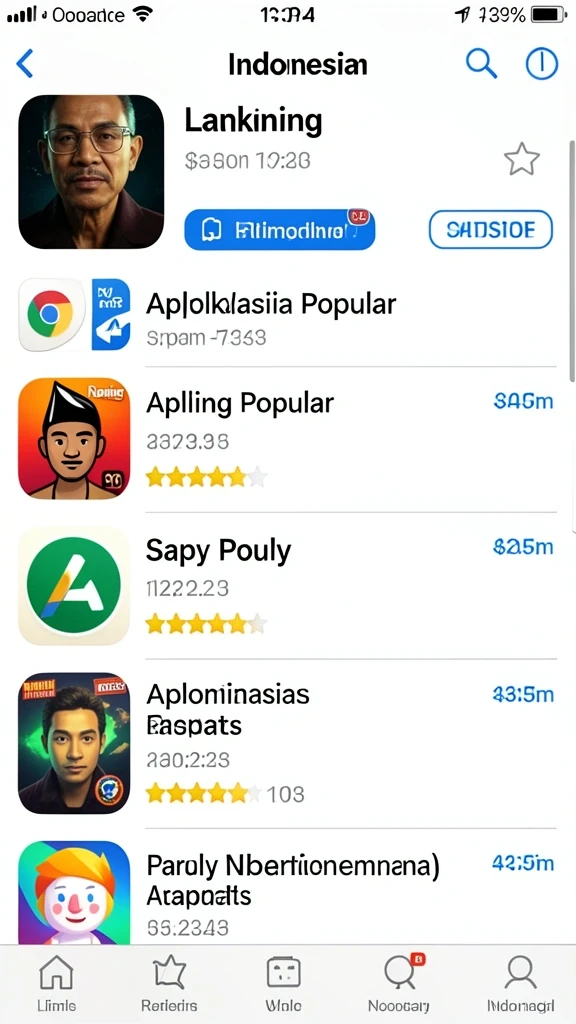This screenshot has height=1024, width=576.
Task: Switch to the Wnlo tab
Action: (x=283, y=984)
